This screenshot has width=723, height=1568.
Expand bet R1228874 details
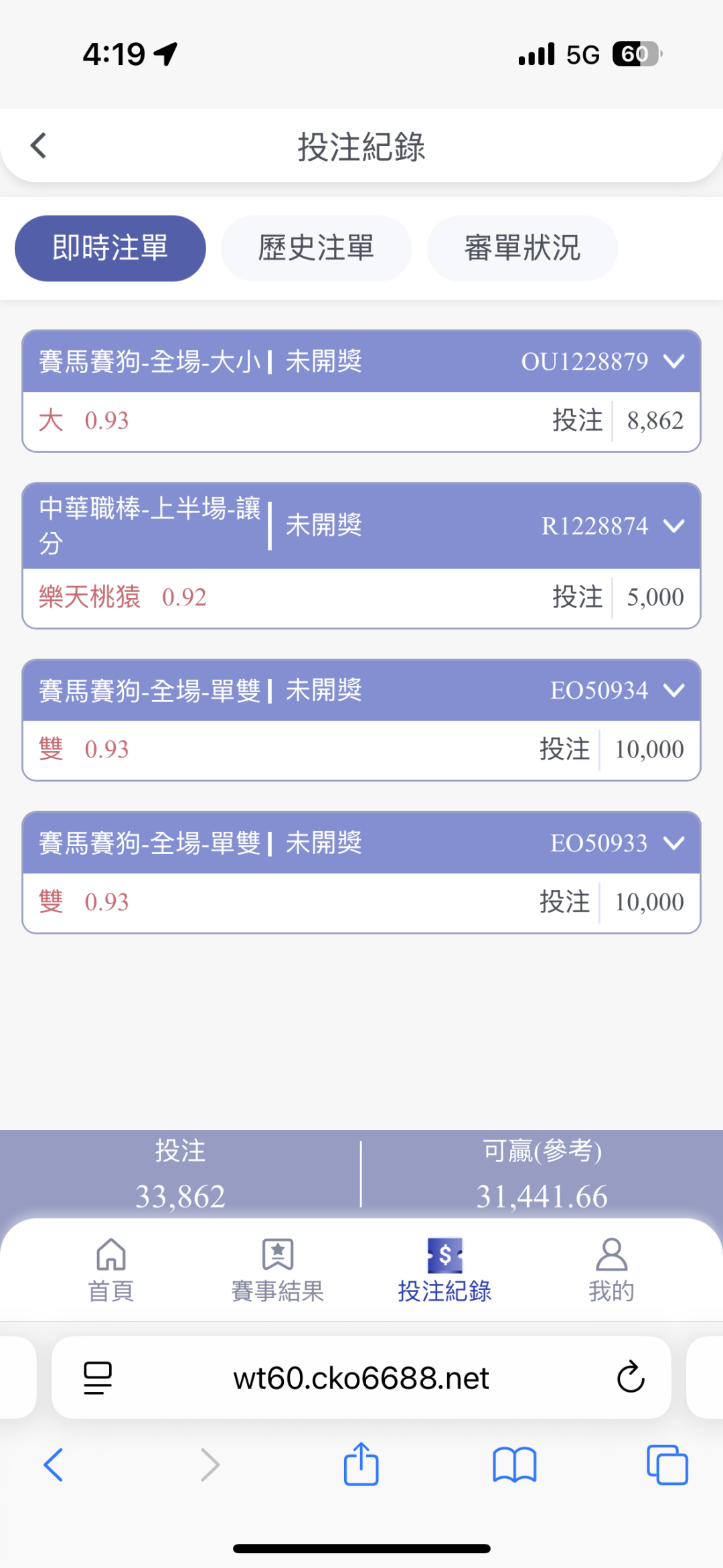(673, 526)
